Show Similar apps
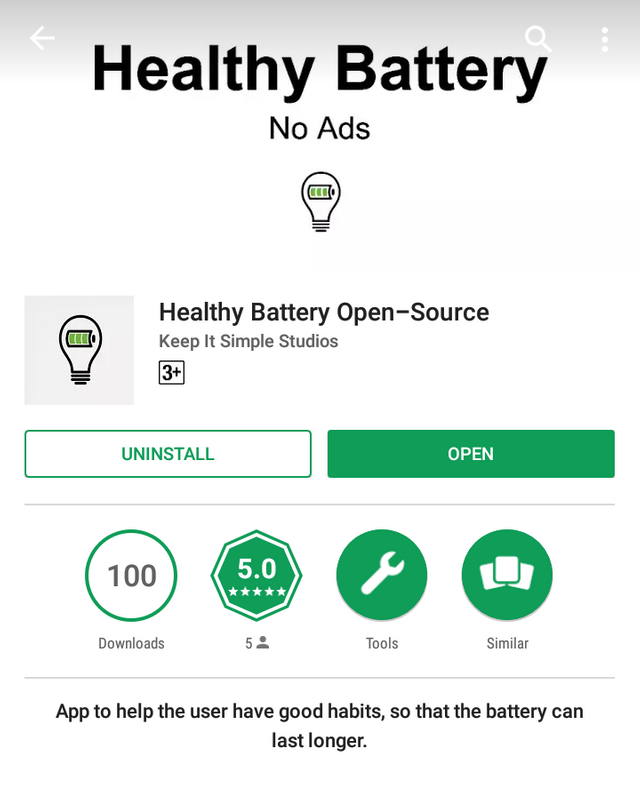The height and width of the screenshot is (788, 640). click(x=507, y=575)
